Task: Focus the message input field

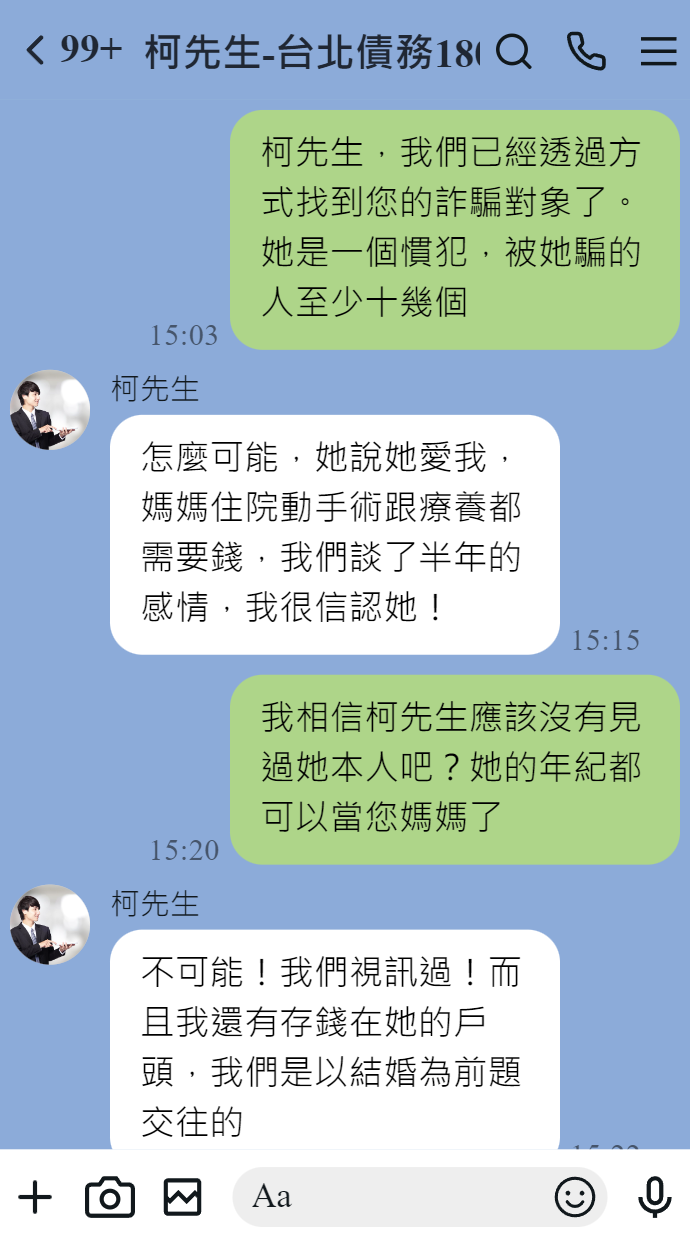Action: coord(395,1197)
